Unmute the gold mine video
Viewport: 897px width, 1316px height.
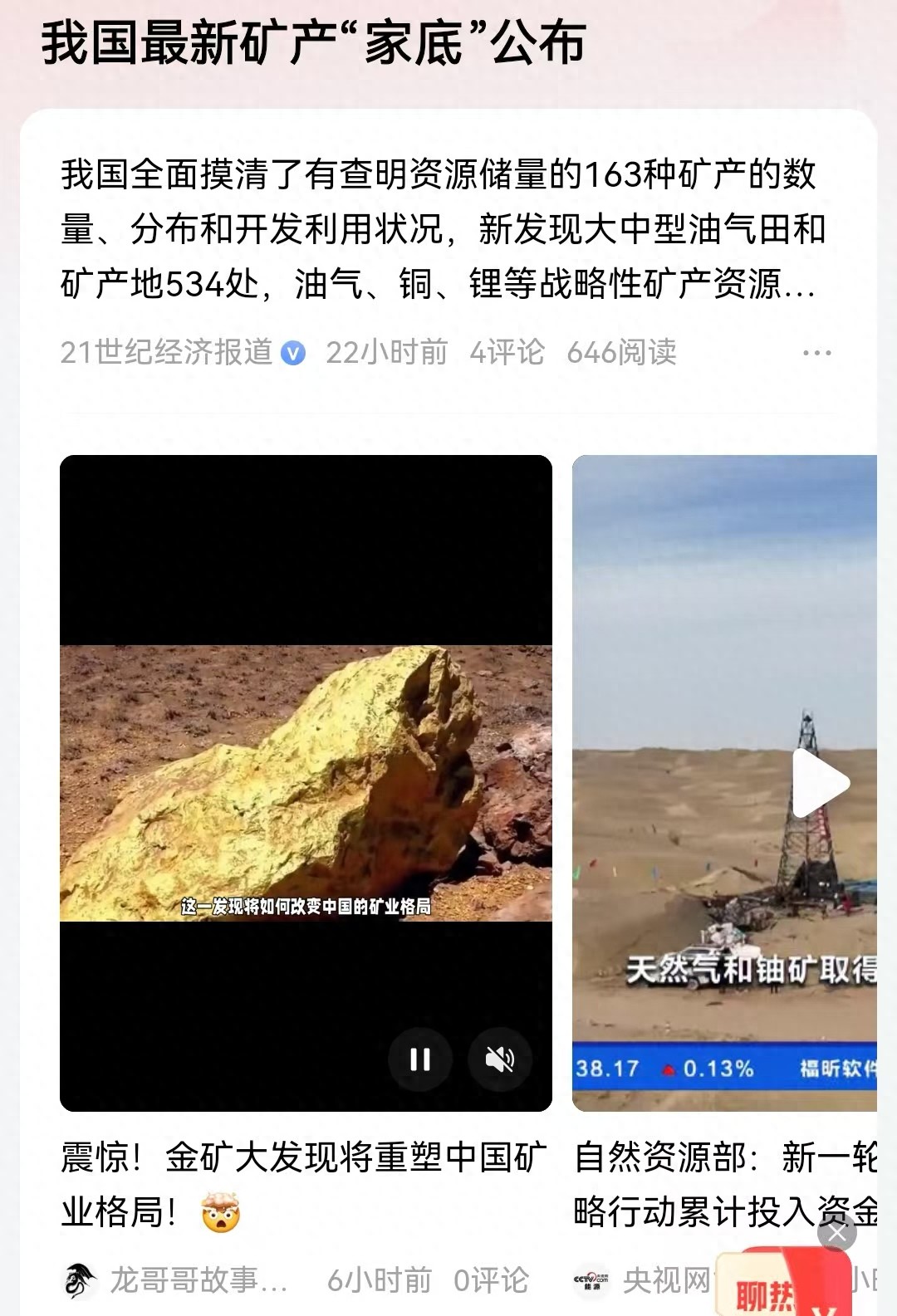(499, 1059)
